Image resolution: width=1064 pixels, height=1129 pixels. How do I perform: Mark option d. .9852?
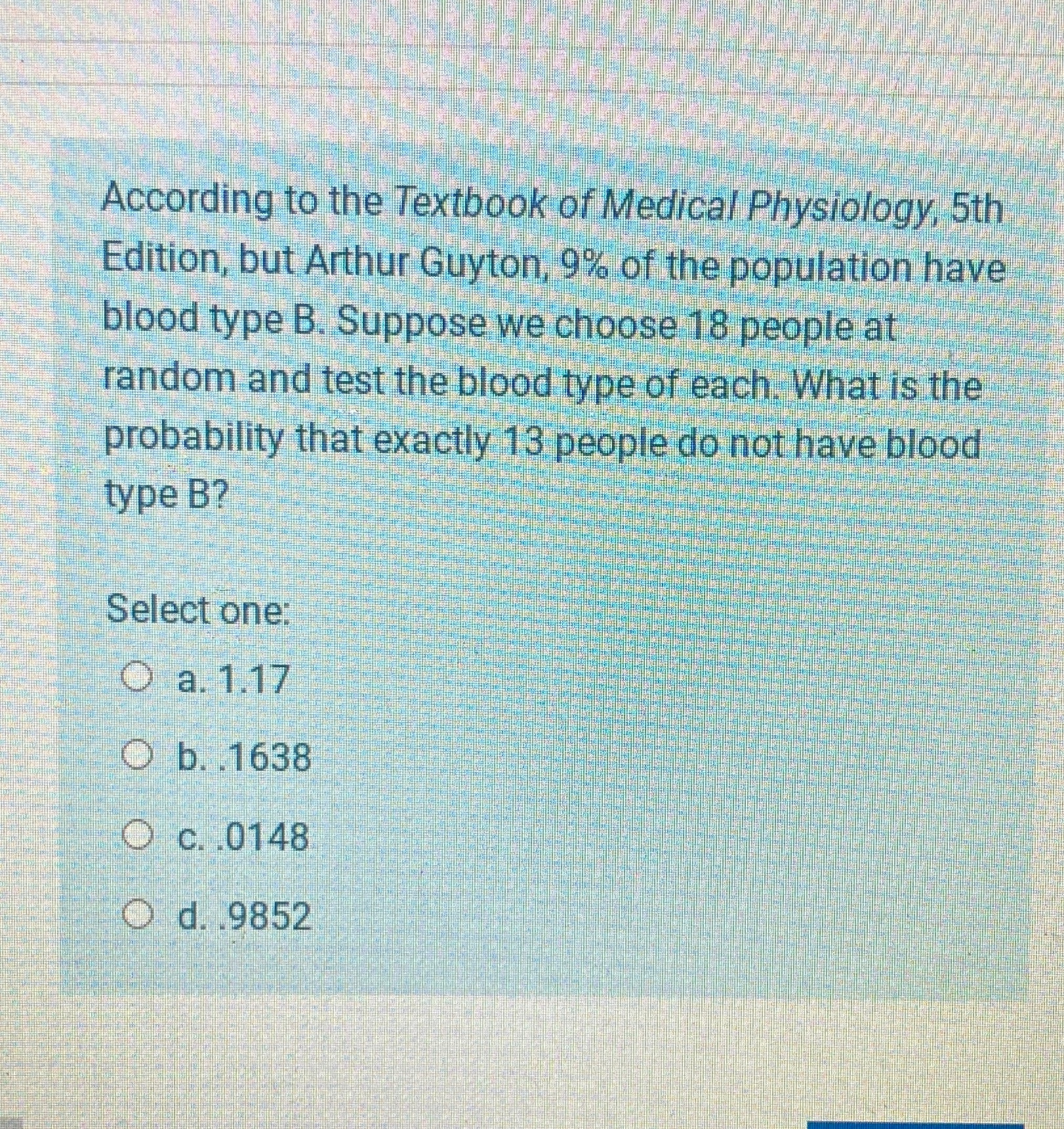point(136,916)
